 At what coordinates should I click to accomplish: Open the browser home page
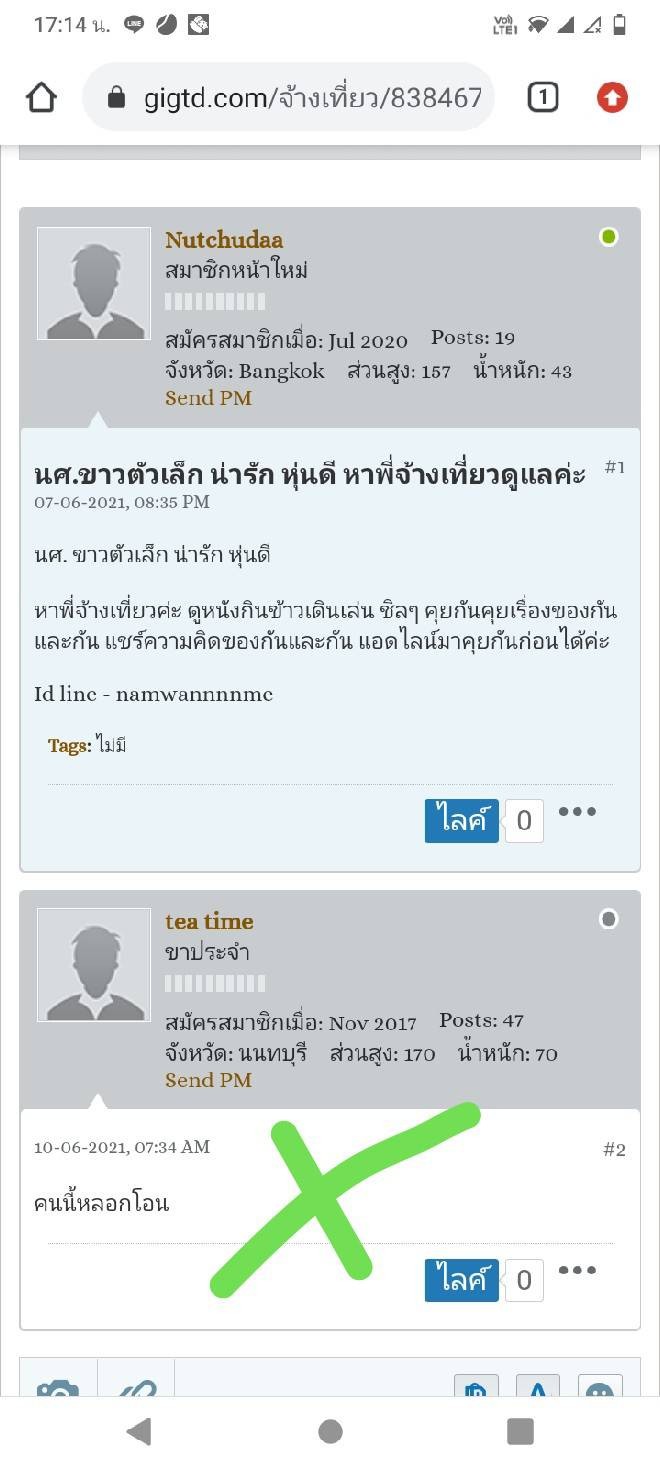click(41, 97)
